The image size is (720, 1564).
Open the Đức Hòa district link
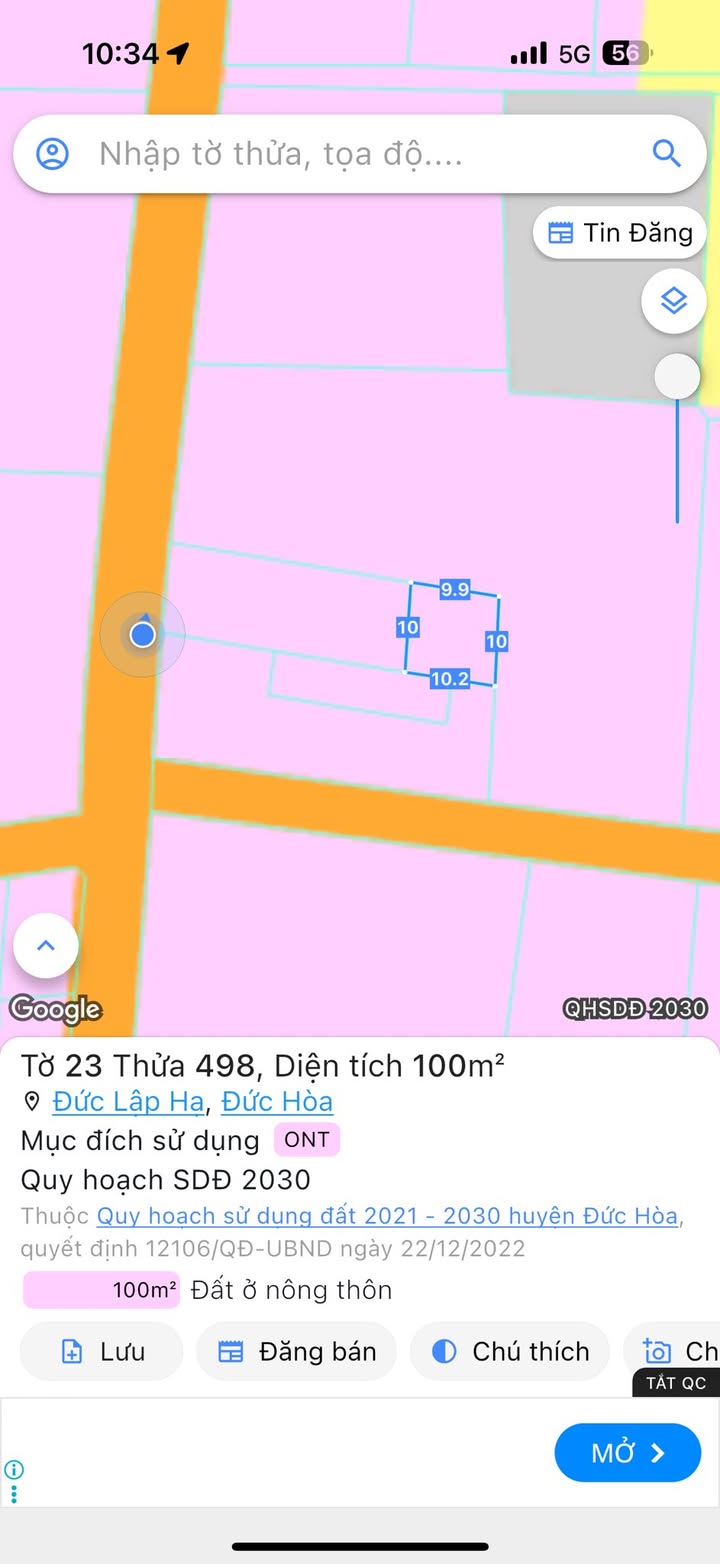pos(277,1102)
